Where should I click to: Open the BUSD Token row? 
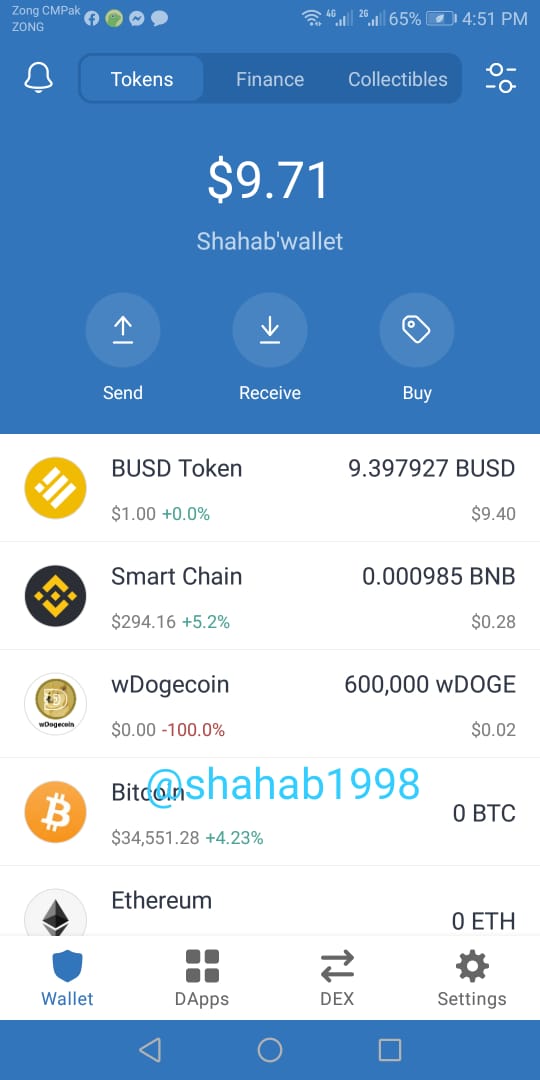pos(270,488)
